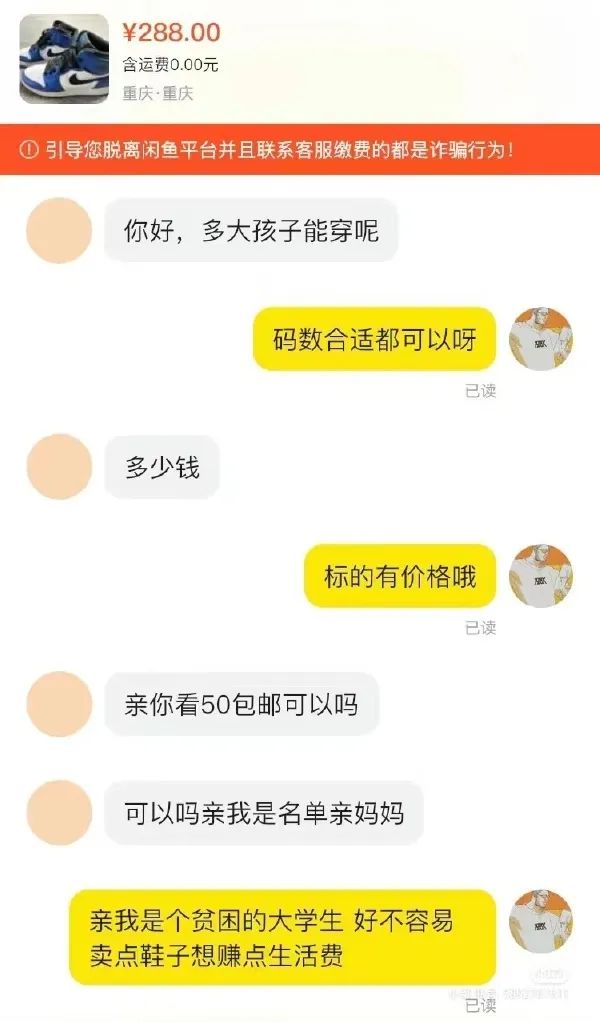Tap buyer's avatar beside "亲你看50包邮可以吗"
The height and width of the screenshot is (1022, 600).
[59, 704]
